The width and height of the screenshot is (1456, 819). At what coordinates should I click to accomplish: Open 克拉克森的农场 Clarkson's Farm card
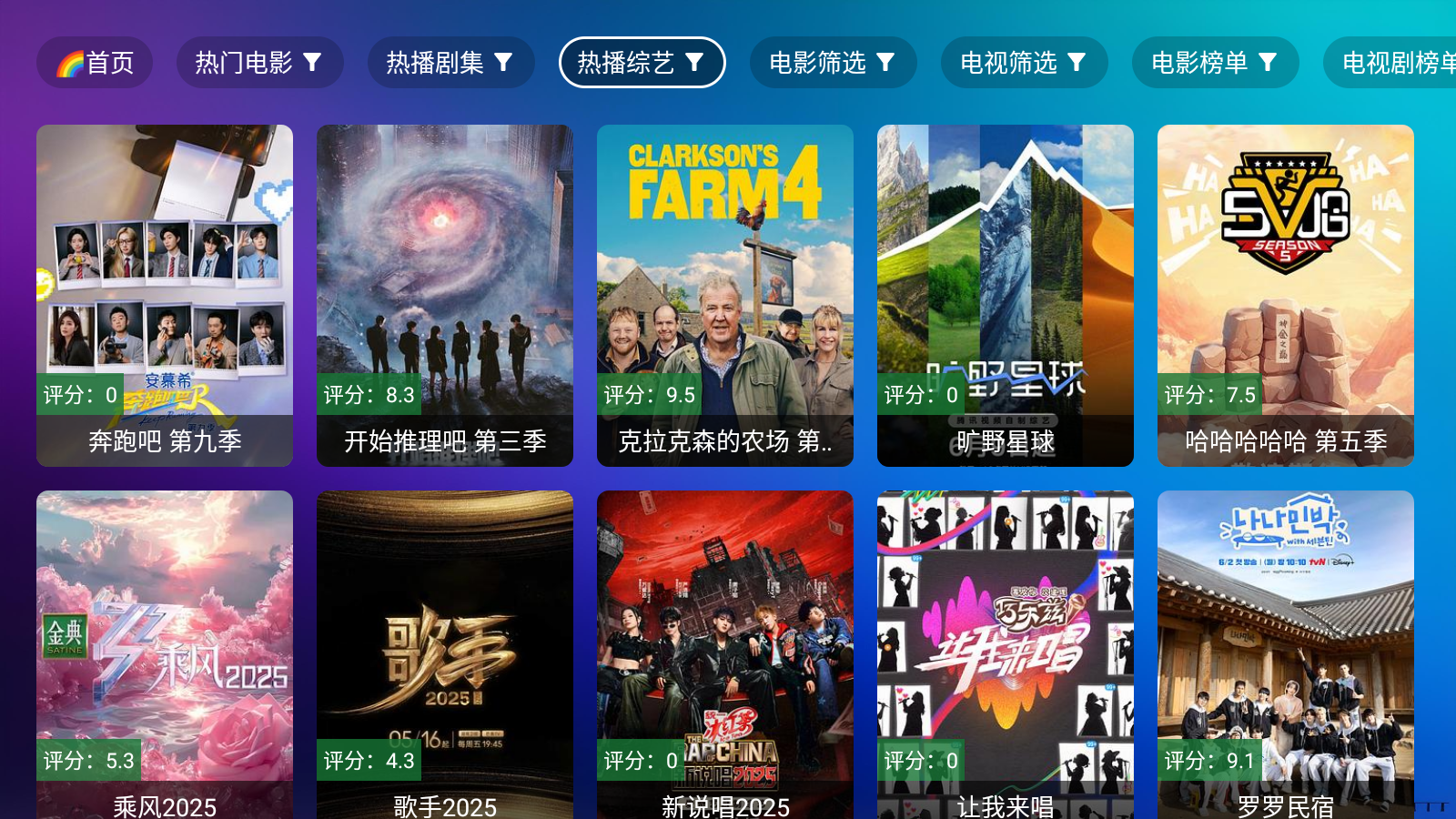pyautogui.click(x=725, y=296)
